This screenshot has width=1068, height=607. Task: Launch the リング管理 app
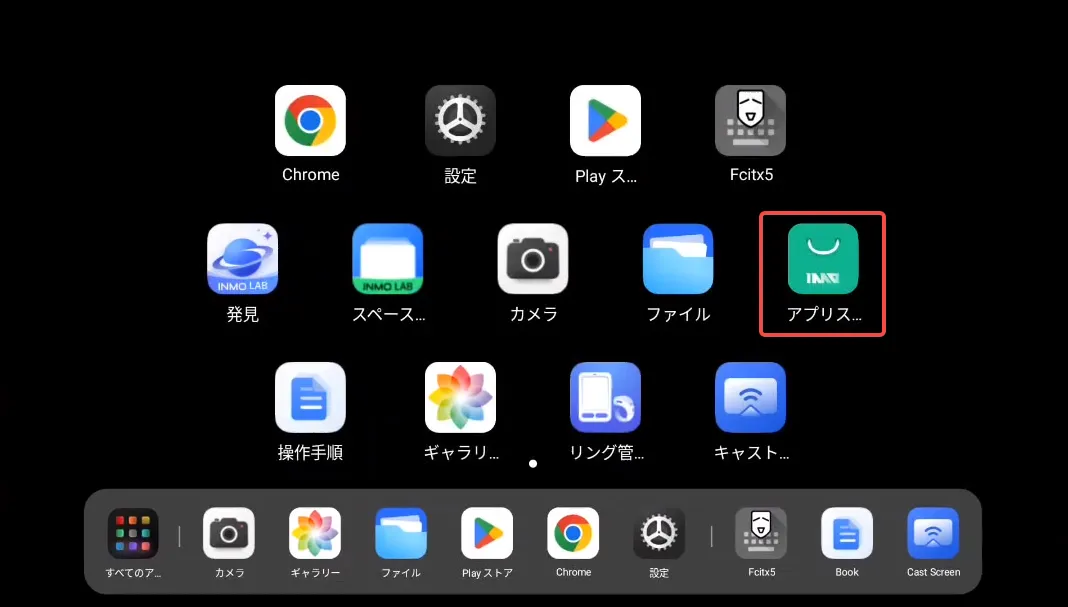point(605,397)
